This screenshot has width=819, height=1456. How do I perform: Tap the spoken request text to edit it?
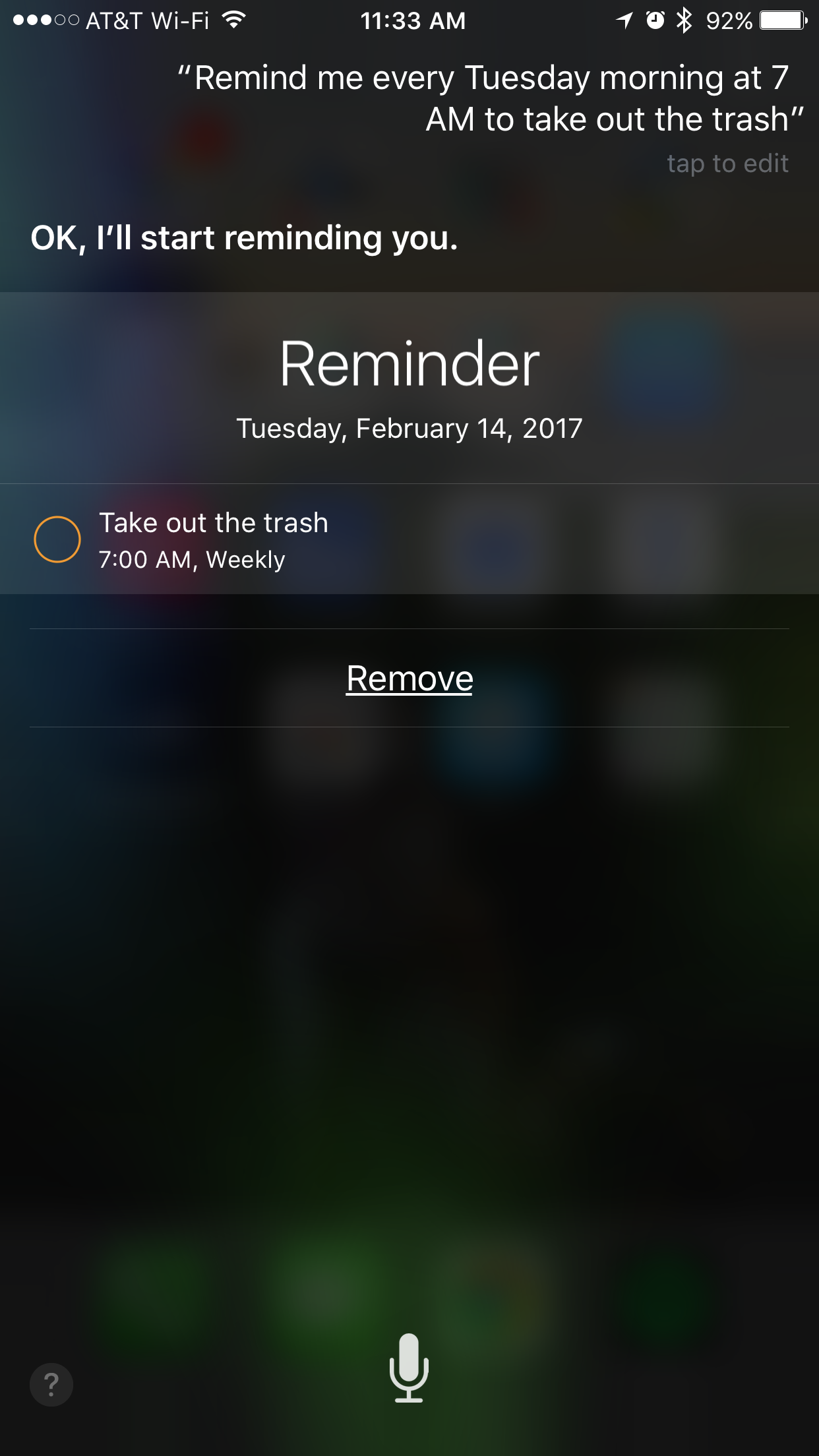(x=491, y=99)
